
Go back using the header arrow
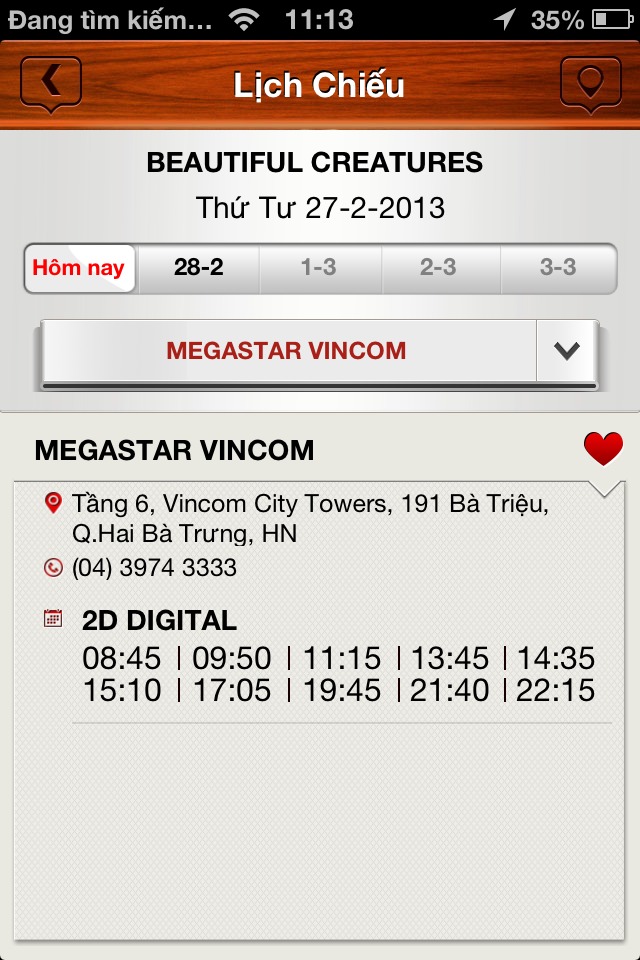(50, 84)
